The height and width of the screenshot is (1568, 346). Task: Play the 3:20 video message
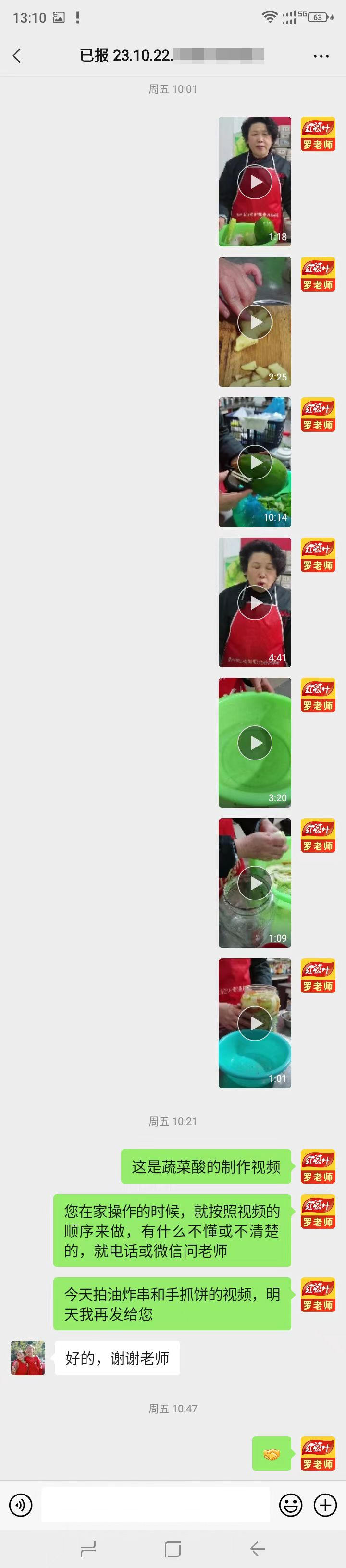click(255, 743)
